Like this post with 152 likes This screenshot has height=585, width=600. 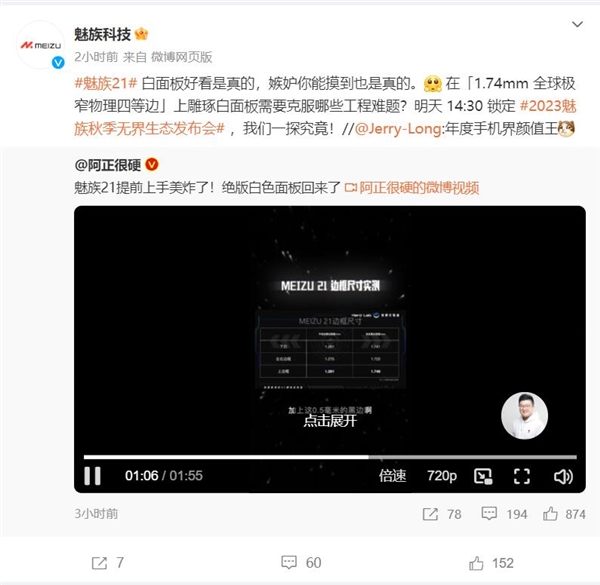[x=491, y=562]
